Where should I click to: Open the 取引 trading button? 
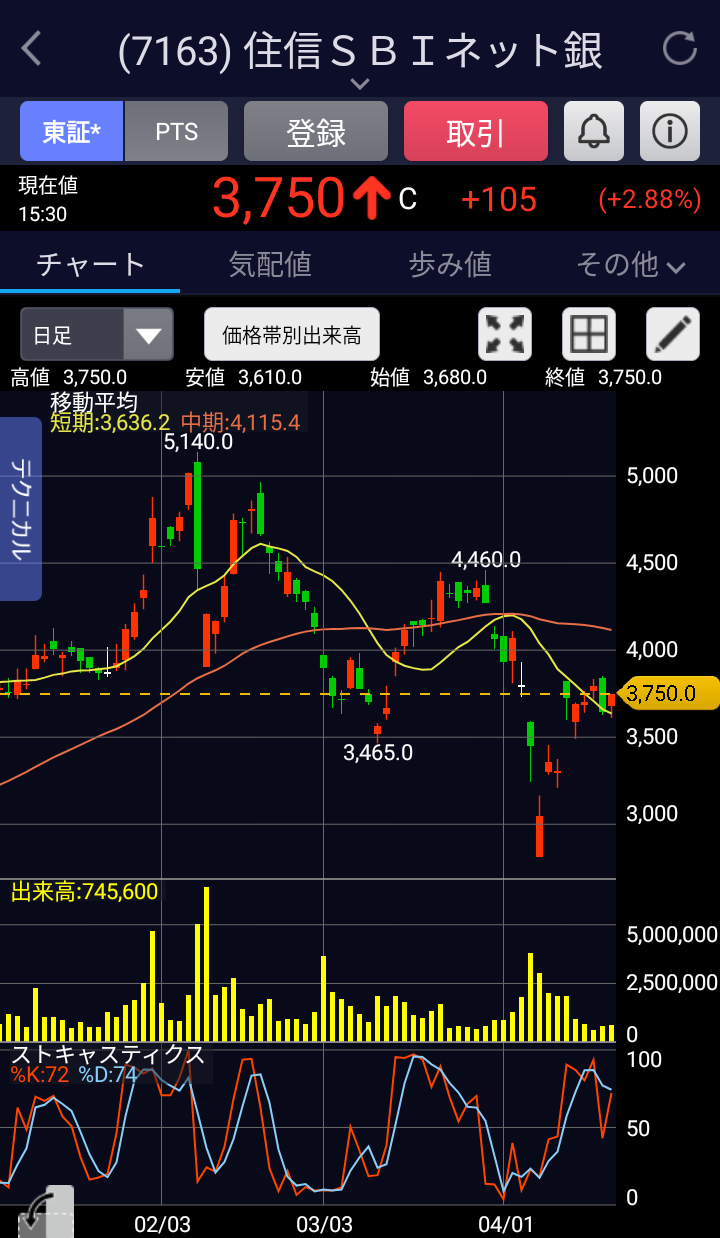(476, 131)
